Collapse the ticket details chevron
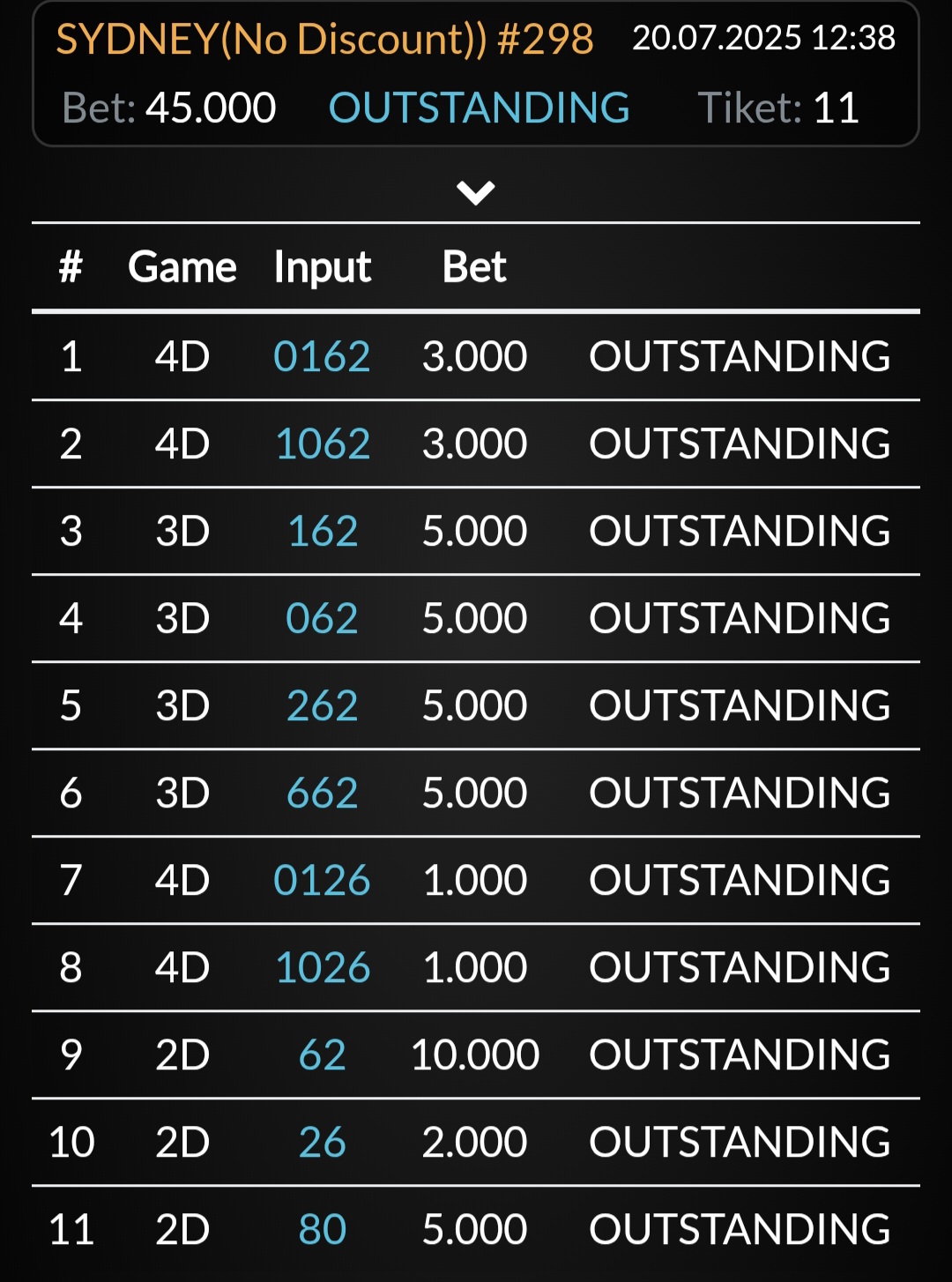Viewport: 952px width, 1282px height. click(x=475, y=192)
